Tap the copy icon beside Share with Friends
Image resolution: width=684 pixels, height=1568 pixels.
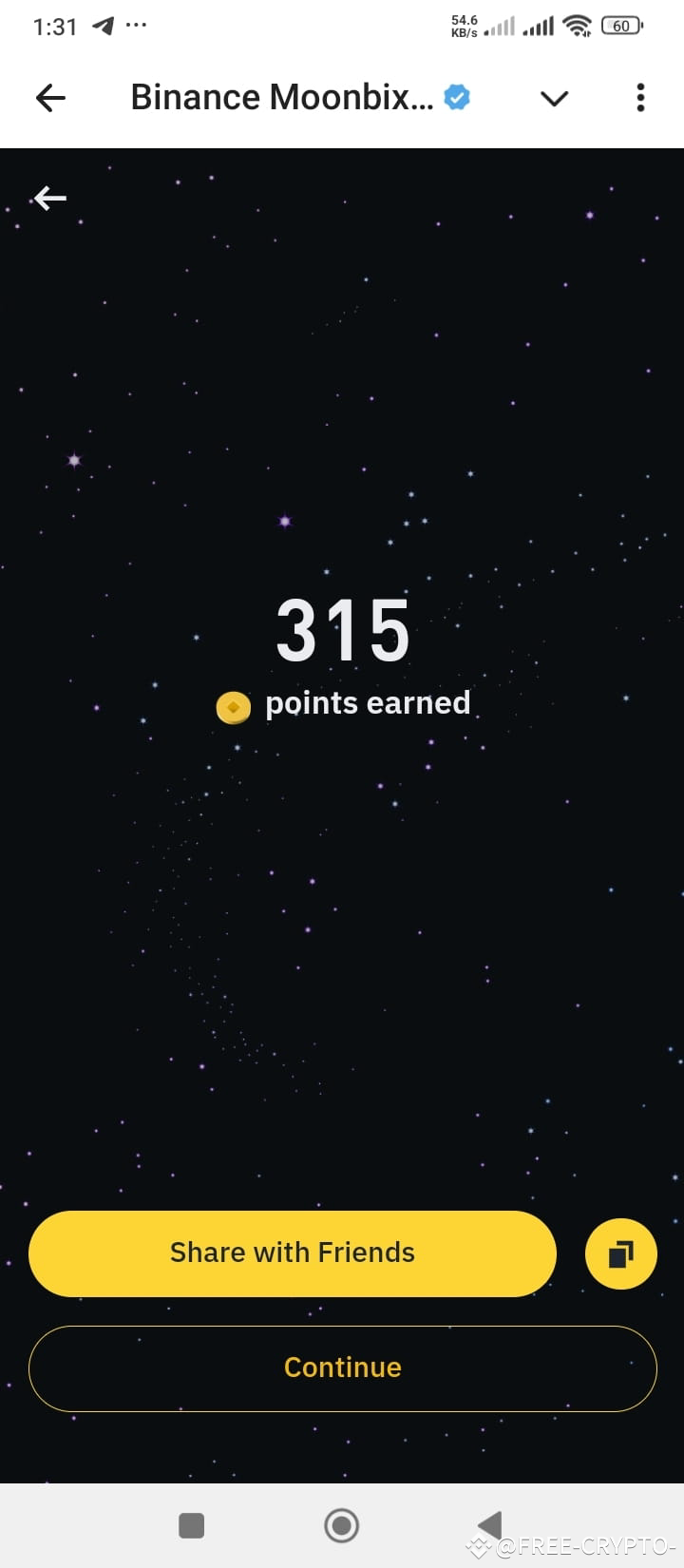click(620, 1253)
